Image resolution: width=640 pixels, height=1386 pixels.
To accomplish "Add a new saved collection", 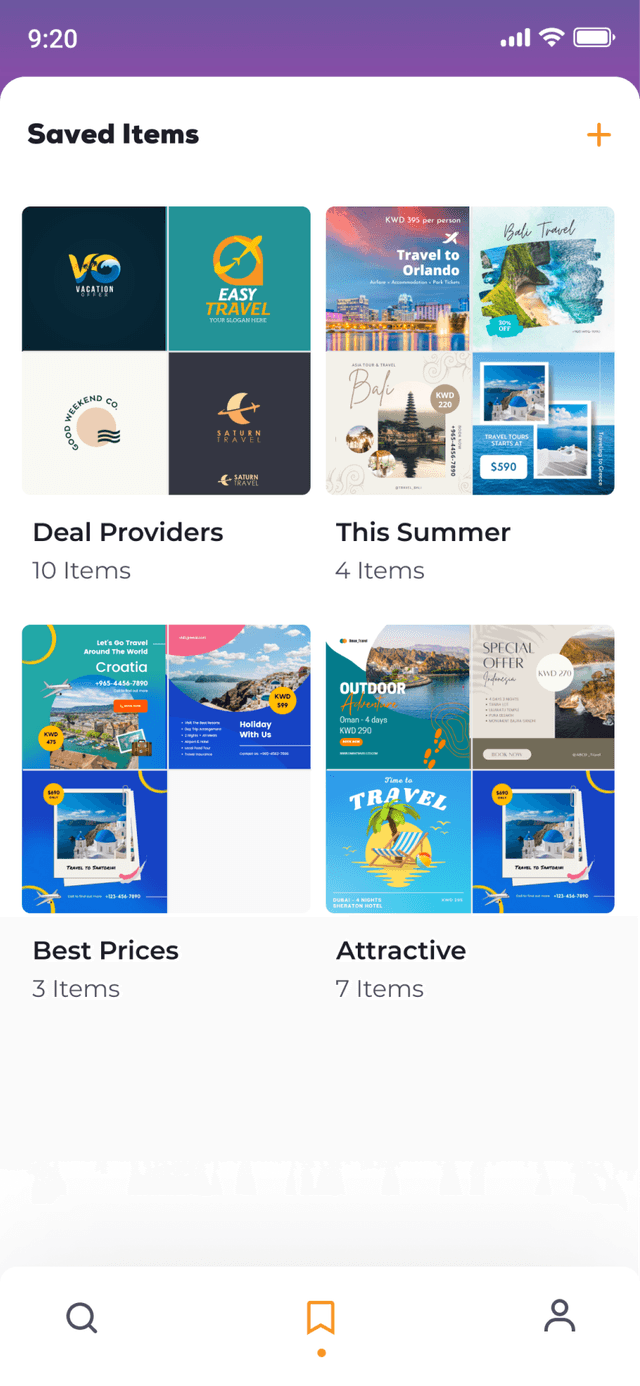I will pos(598,135).
